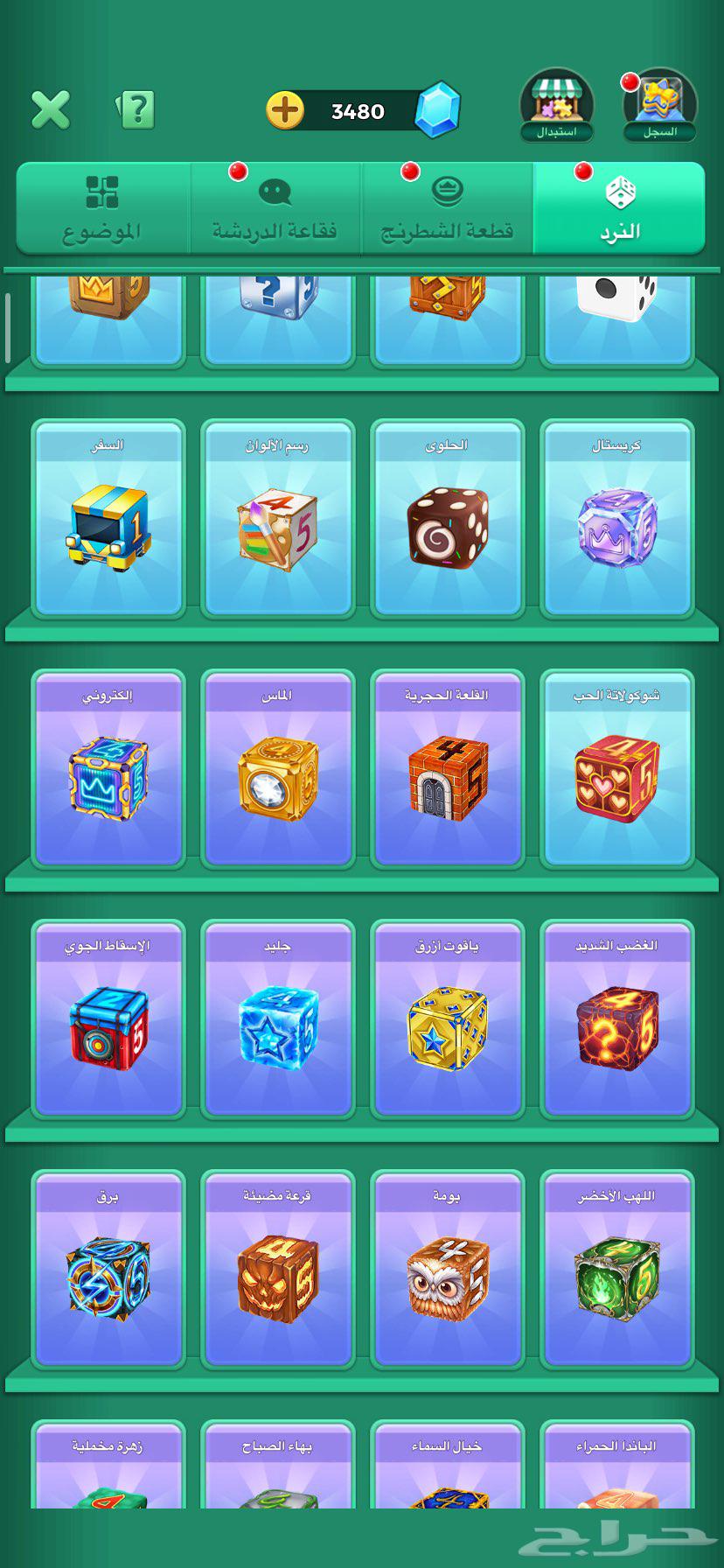The height and width of the screenshot is (1568, 724).
Task: Open the رسم الألوان dice card
Action: click(x=277, y=518)
